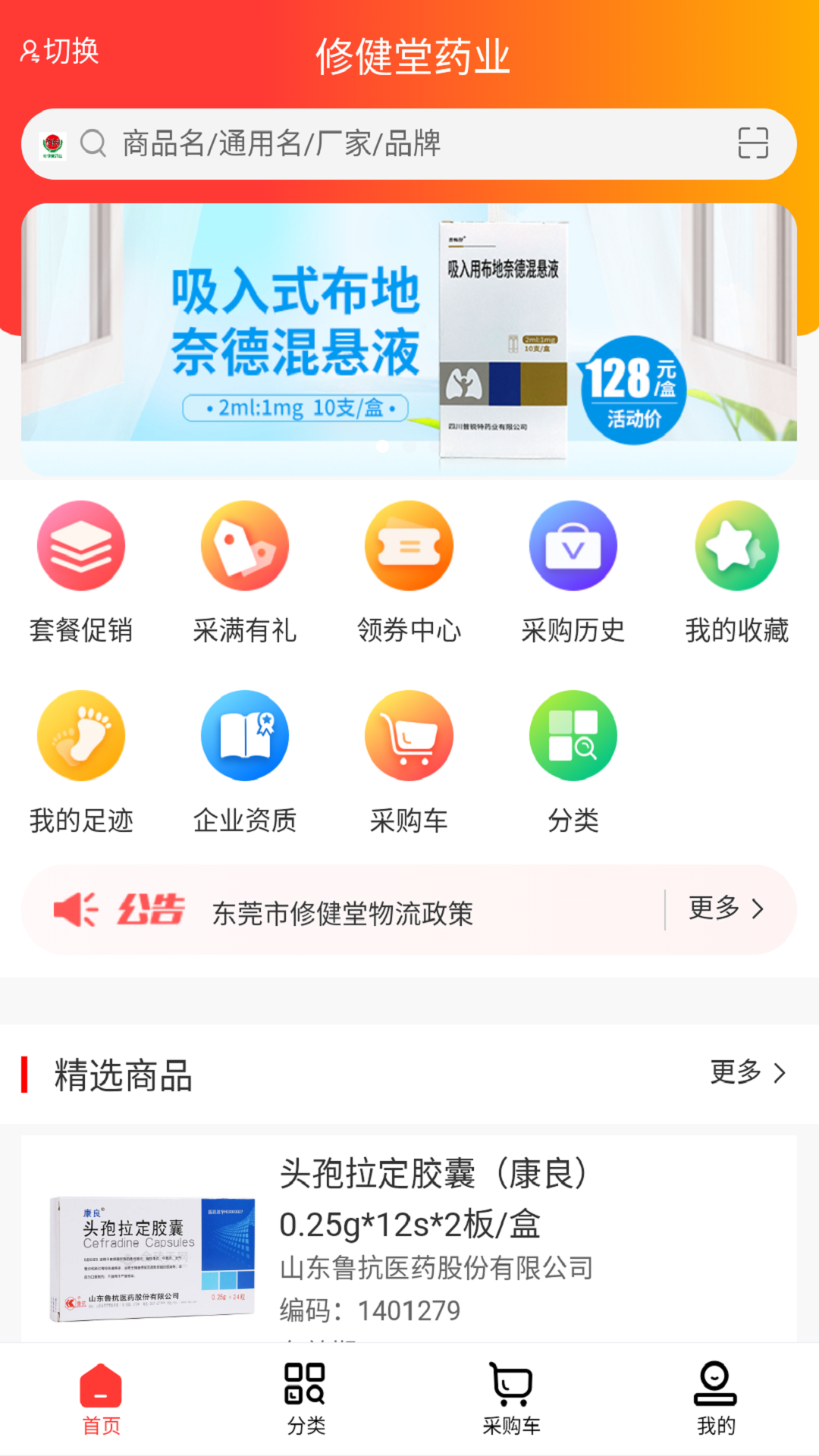Open the 分类 category grid icon
The width and height of the screenshot is (819, 1456).
(573, 735)
